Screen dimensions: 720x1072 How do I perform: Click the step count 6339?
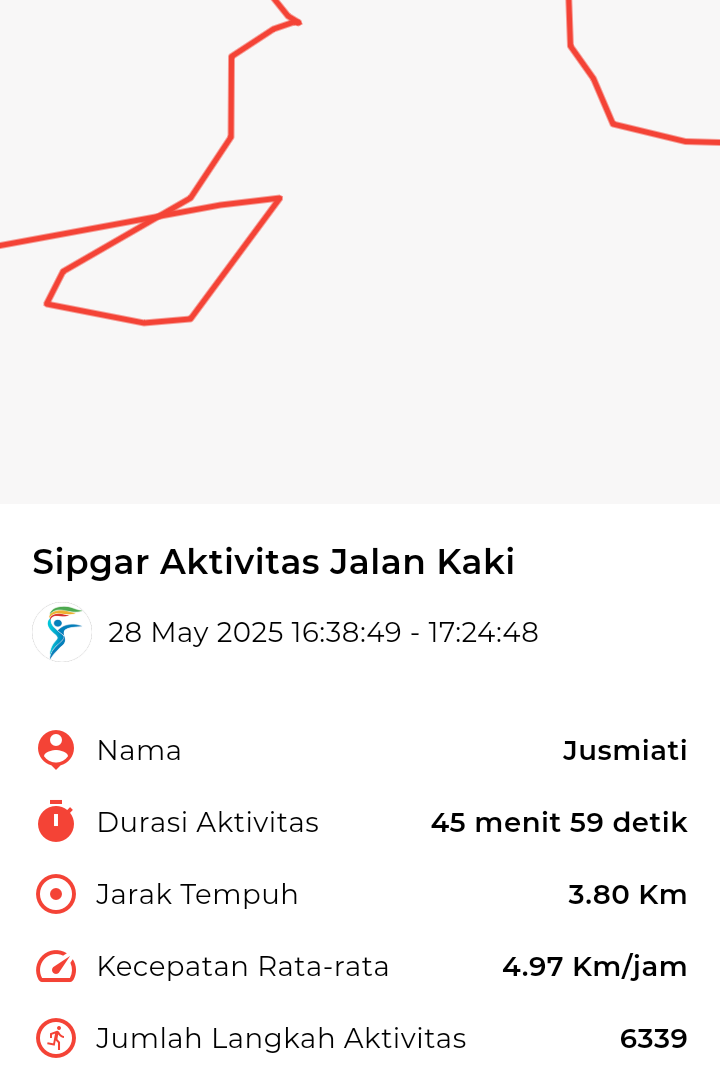651,1038
